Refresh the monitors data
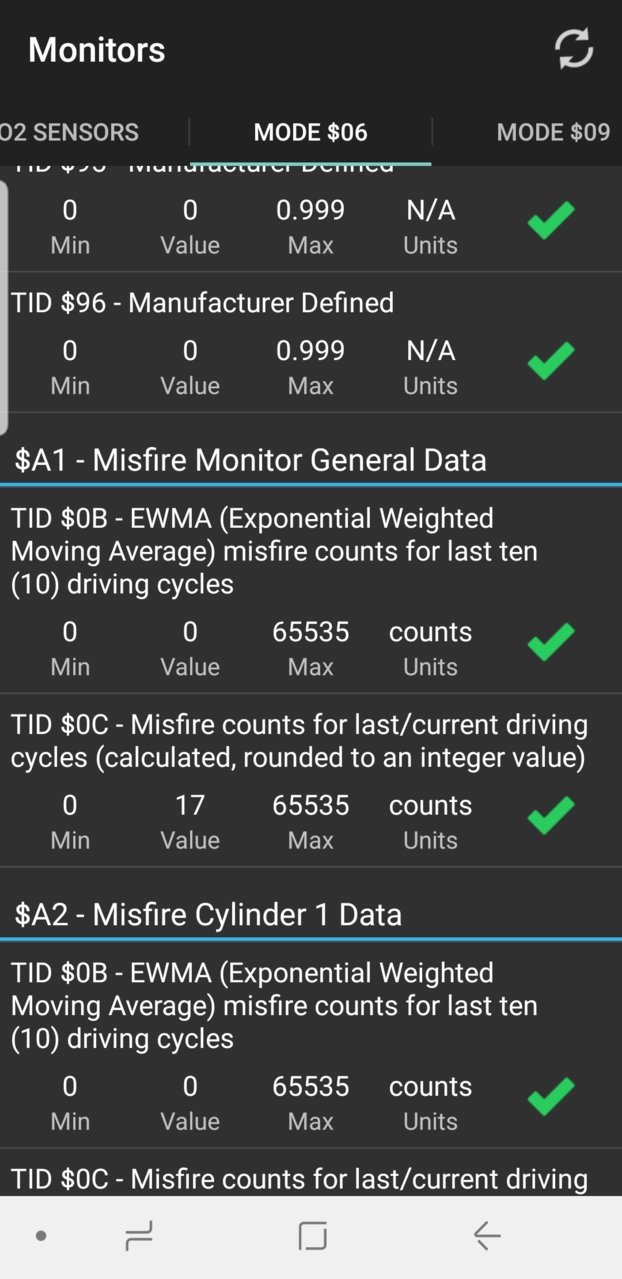622x1279 pixels. (574, 49)
